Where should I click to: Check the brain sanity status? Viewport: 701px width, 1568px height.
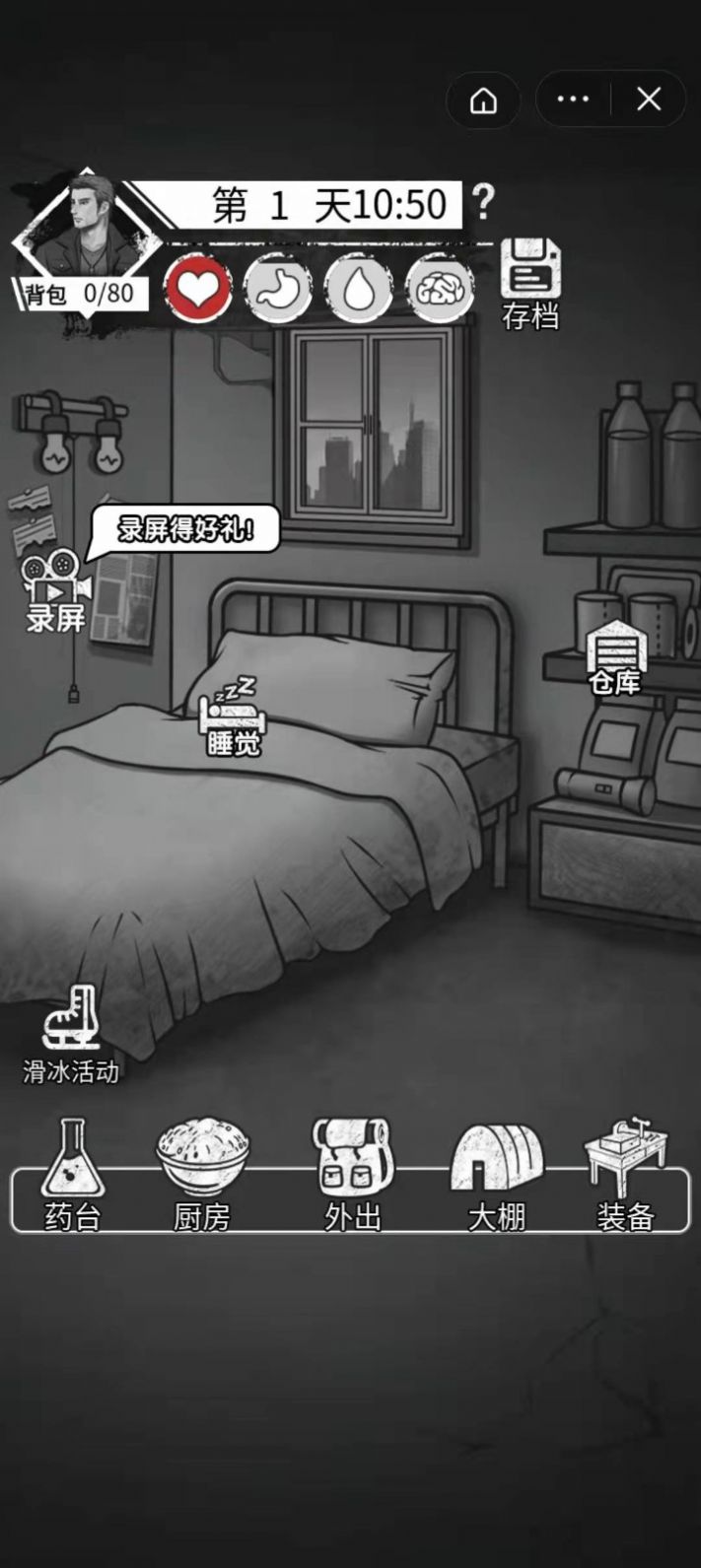[440, 290]
